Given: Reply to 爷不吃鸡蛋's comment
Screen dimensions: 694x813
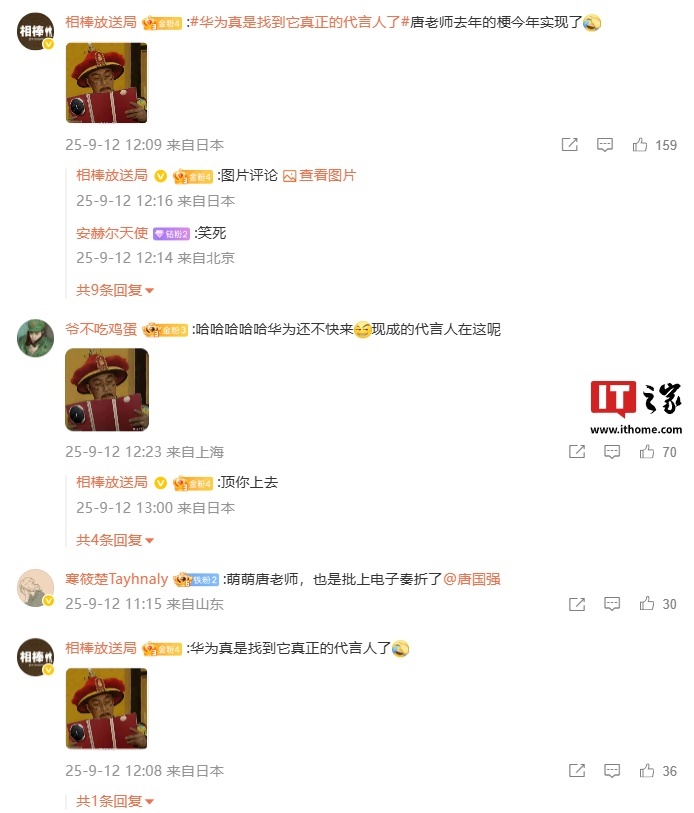Looking at the screenshot, I should pos(612,452).
